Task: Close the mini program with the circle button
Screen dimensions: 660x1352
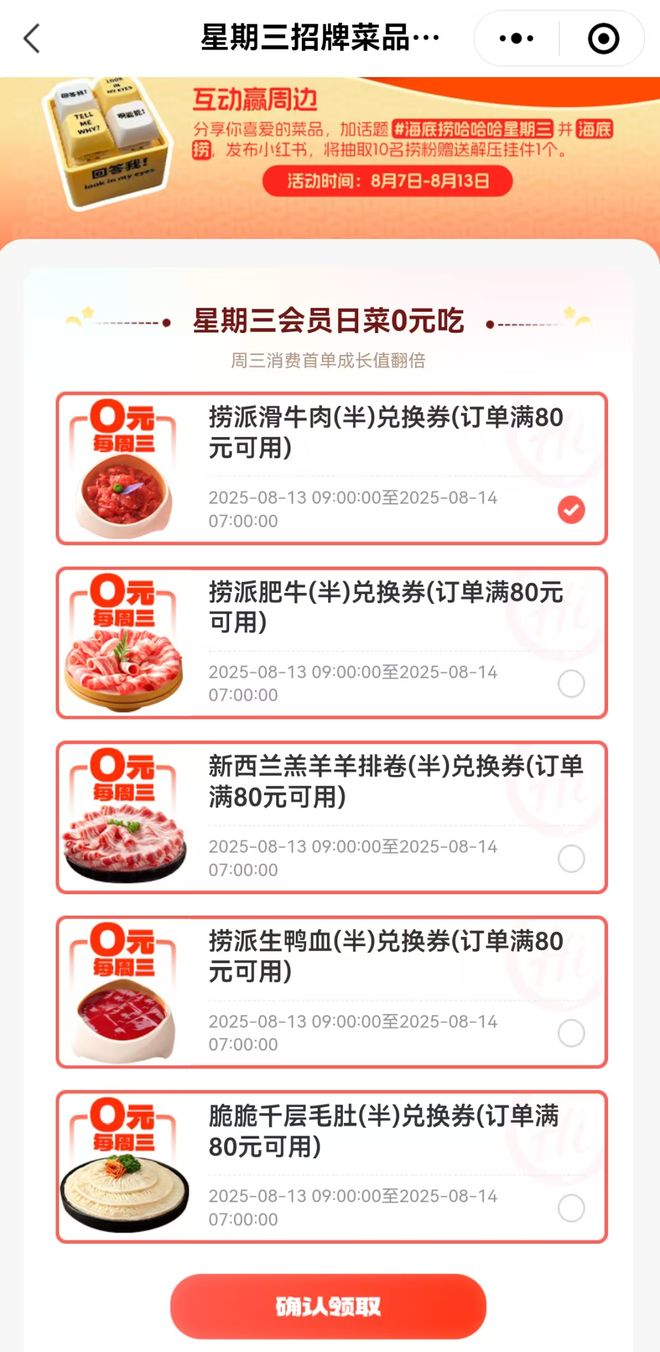Action: pos(603,39)
